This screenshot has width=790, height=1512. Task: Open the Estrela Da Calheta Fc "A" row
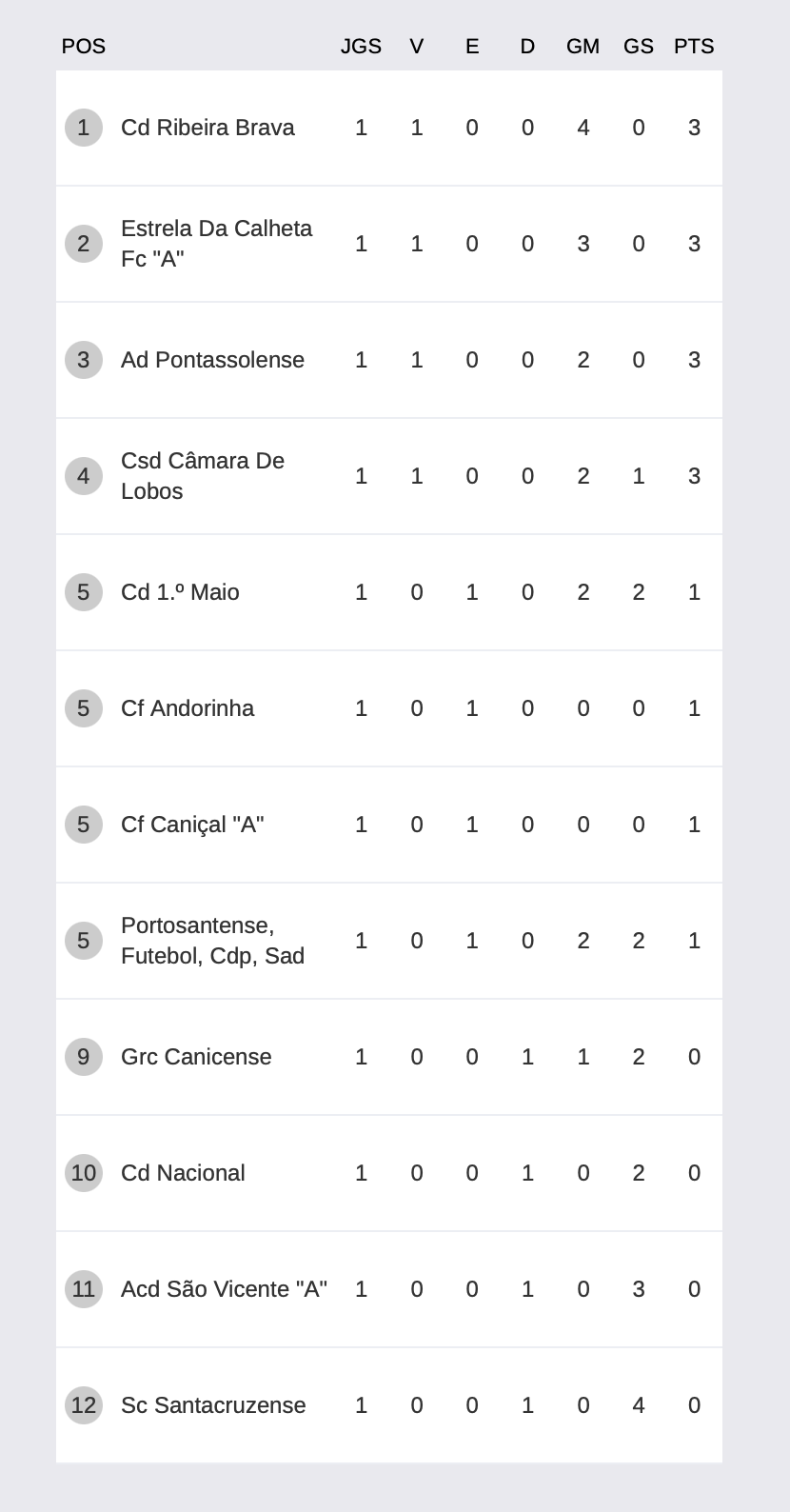click(x=388, y=244)
